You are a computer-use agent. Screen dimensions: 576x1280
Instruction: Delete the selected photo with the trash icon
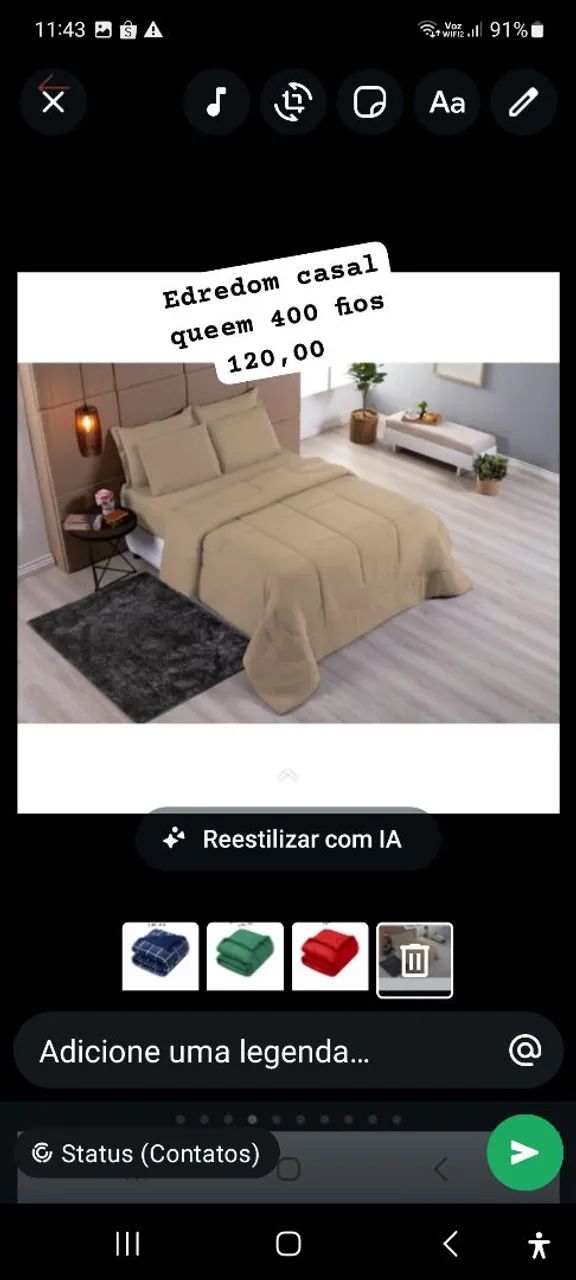pyautogui.click(x=415, y=960)
